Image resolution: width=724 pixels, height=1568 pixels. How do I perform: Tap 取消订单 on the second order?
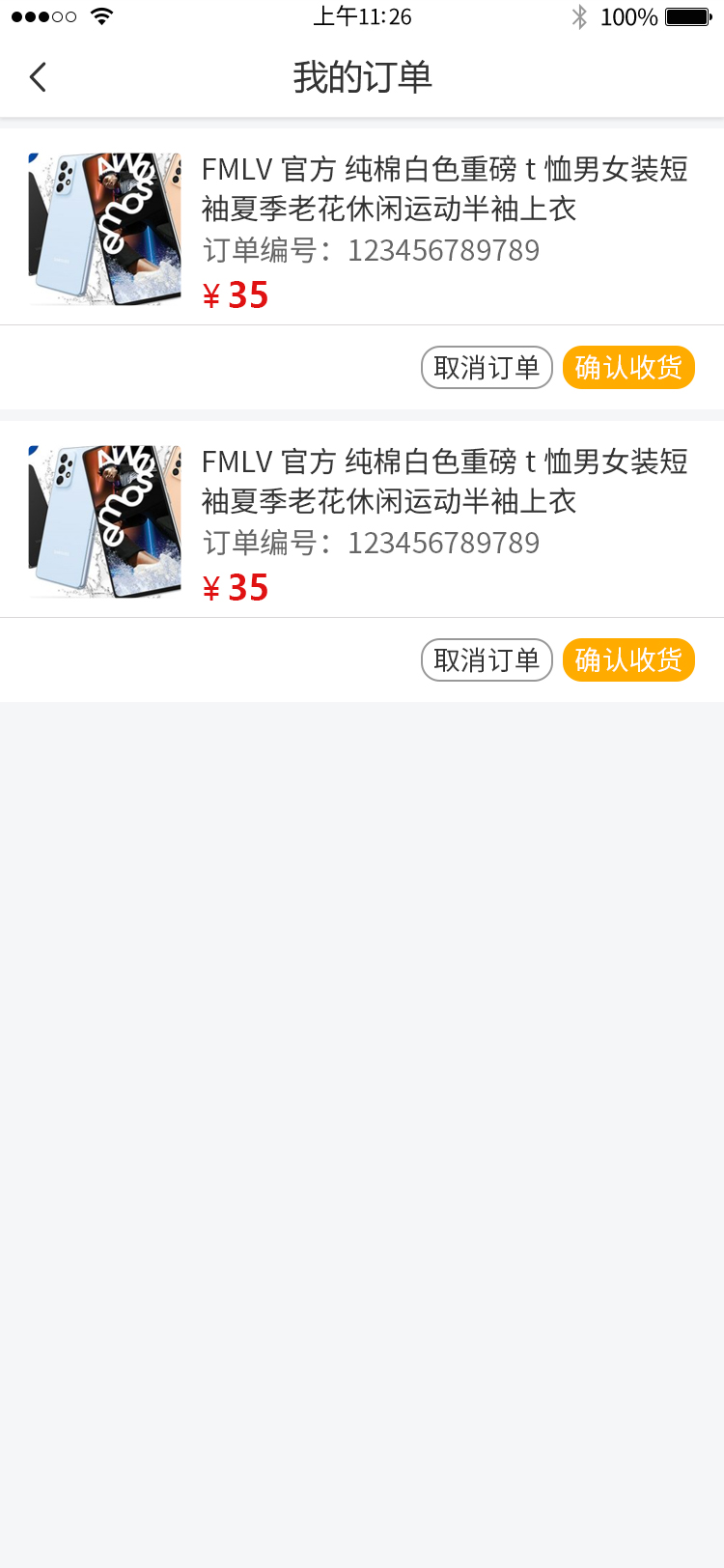pos(487,660)
